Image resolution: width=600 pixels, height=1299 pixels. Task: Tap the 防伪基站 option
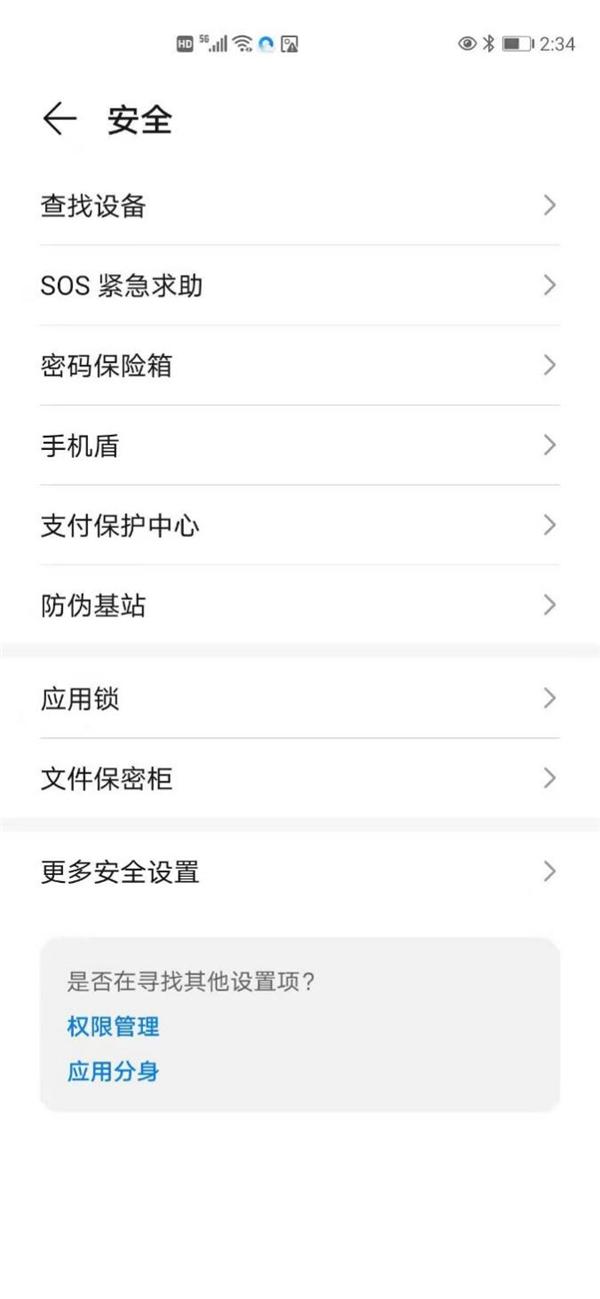click(300, 606)
